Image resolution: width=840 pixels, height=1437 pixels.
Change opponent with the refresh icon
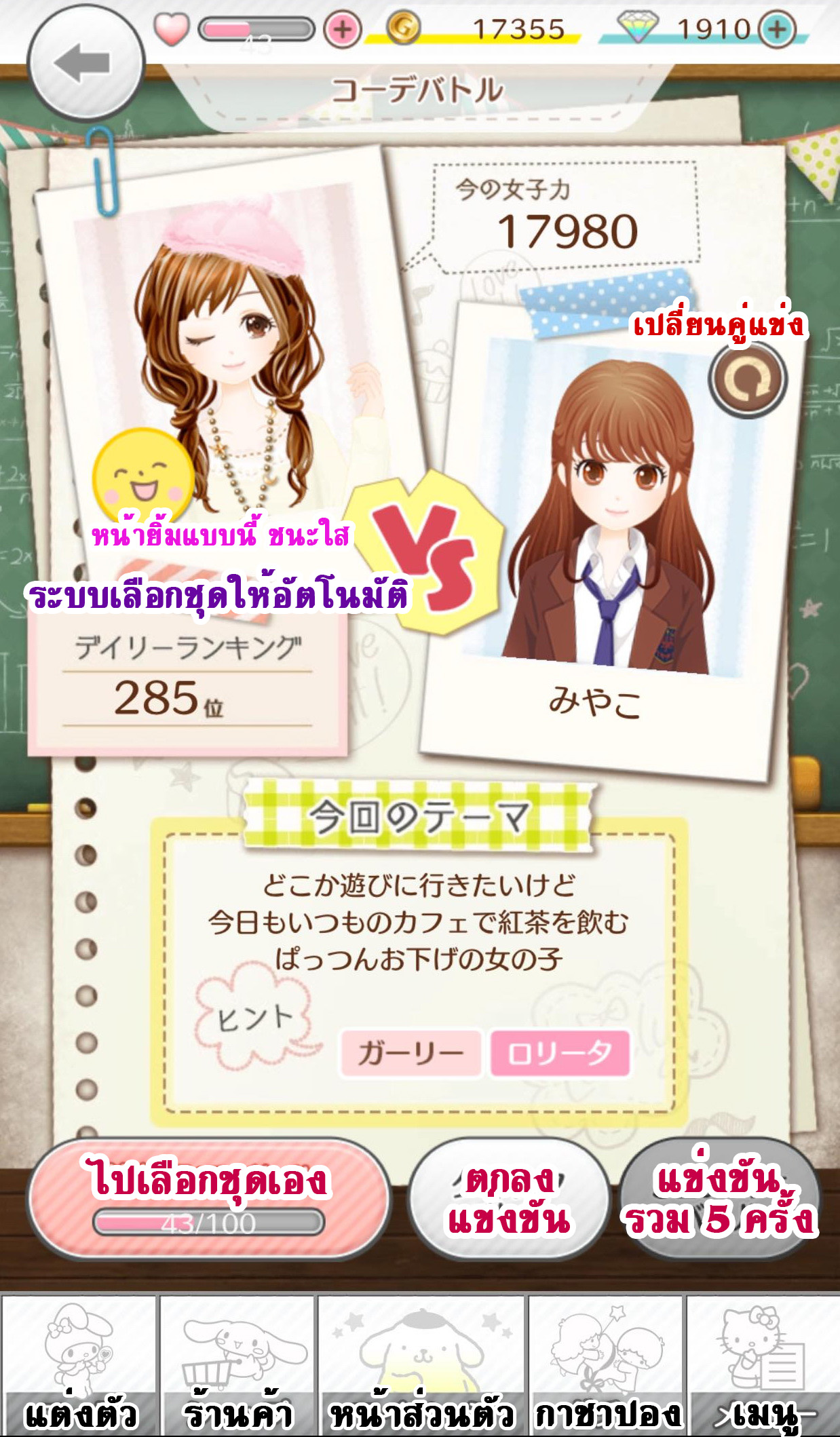pos(748,380)
